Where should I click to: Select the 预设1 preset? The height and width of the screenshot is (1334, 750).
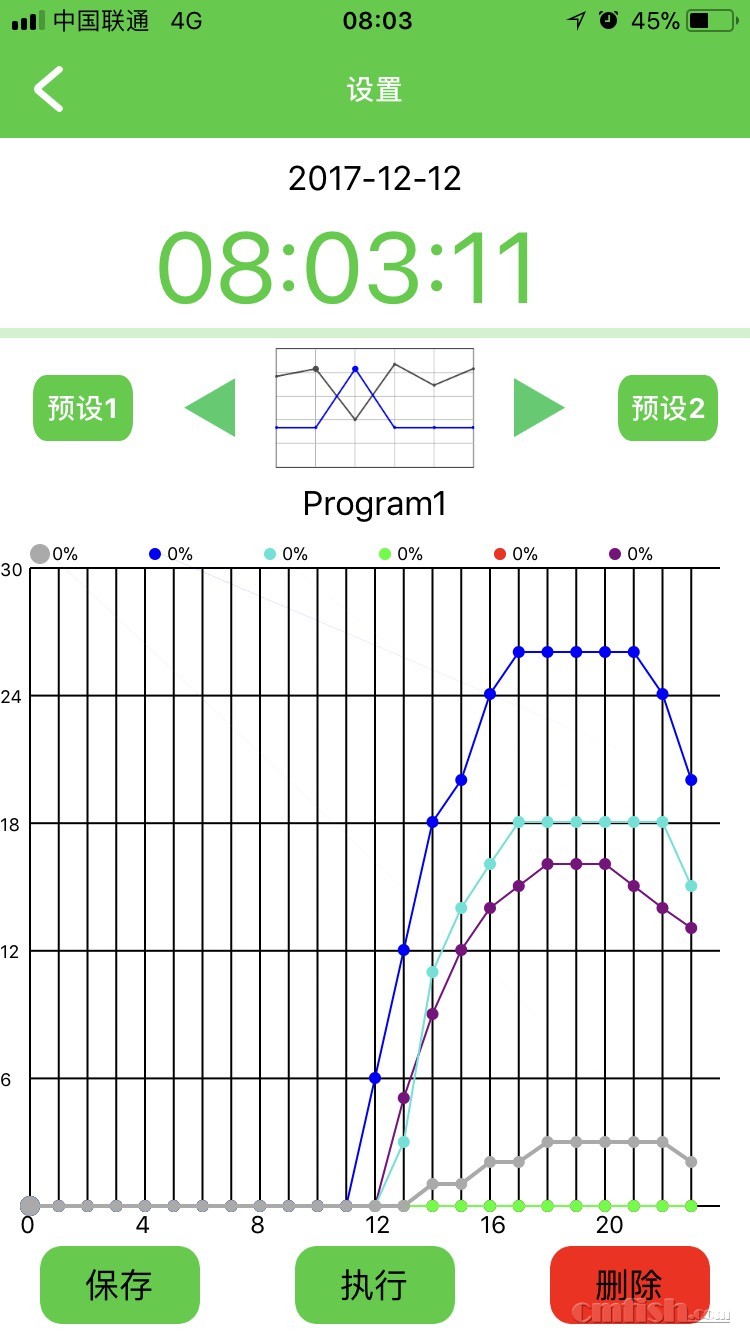tap(83, 408)
